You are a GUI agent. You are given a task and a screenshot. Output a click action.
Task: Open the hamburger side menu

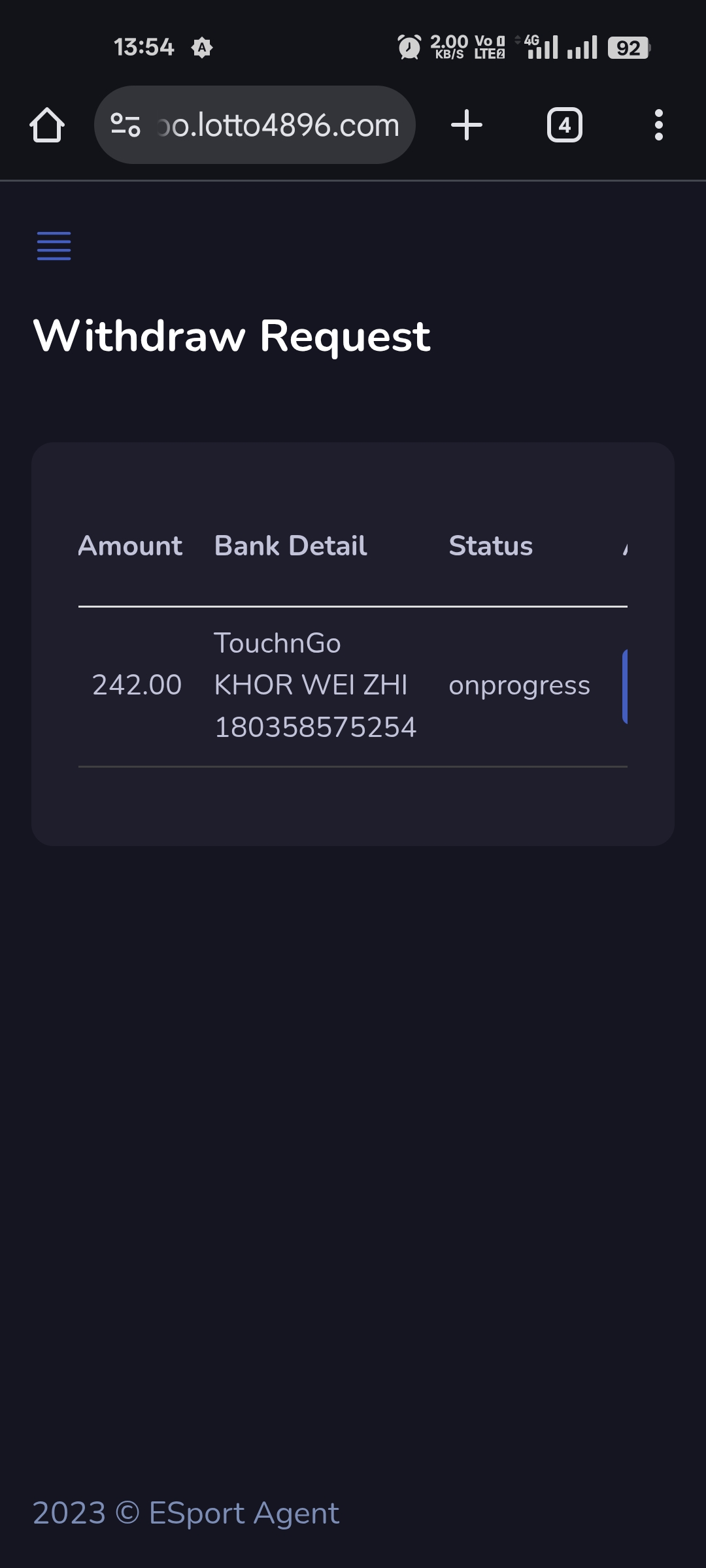click(54, 246)
